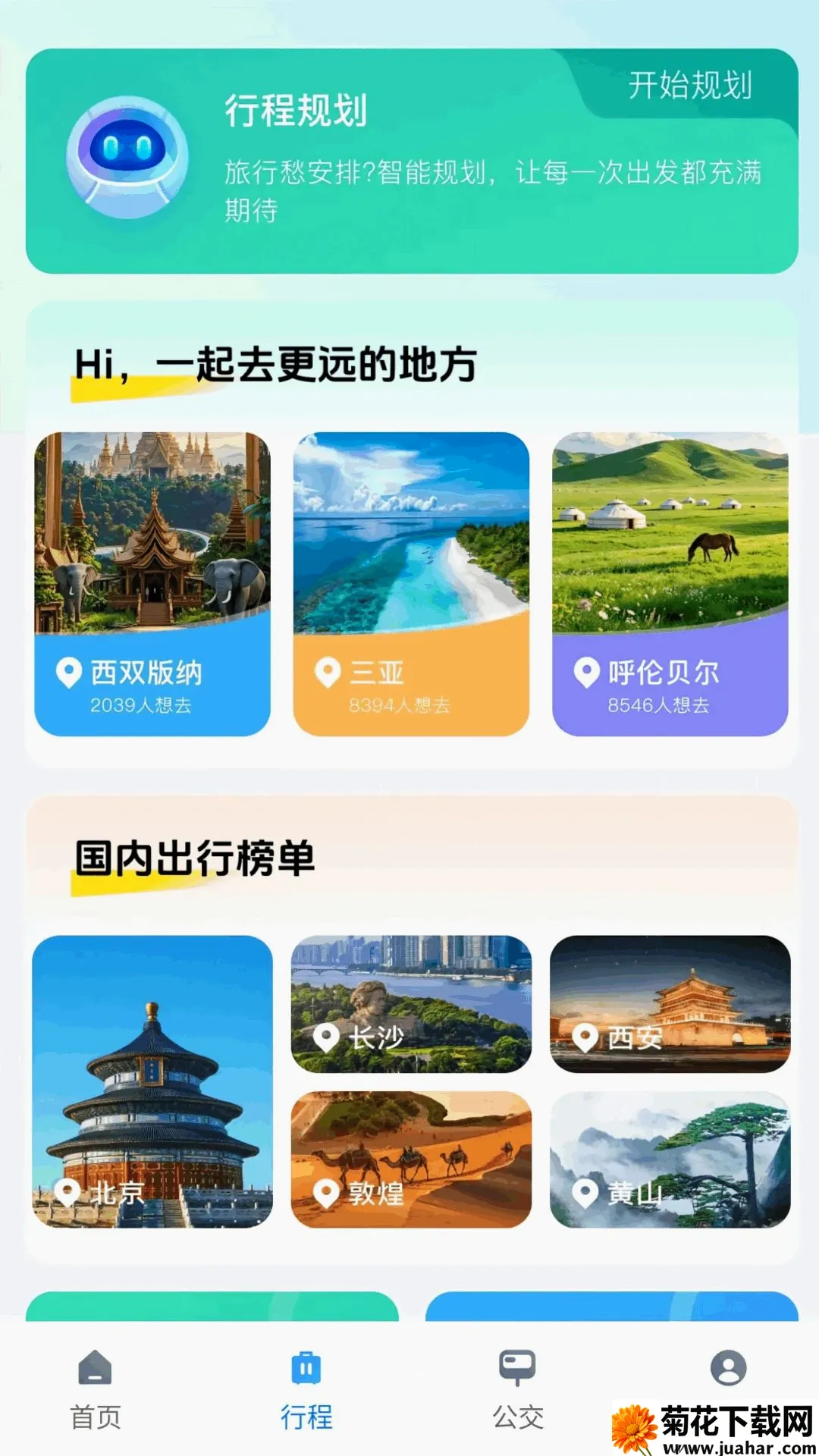This screenshot has height=1456, width=819.
Task: Select the 长沙 ranking tile
Action: tap(411, 1004)
